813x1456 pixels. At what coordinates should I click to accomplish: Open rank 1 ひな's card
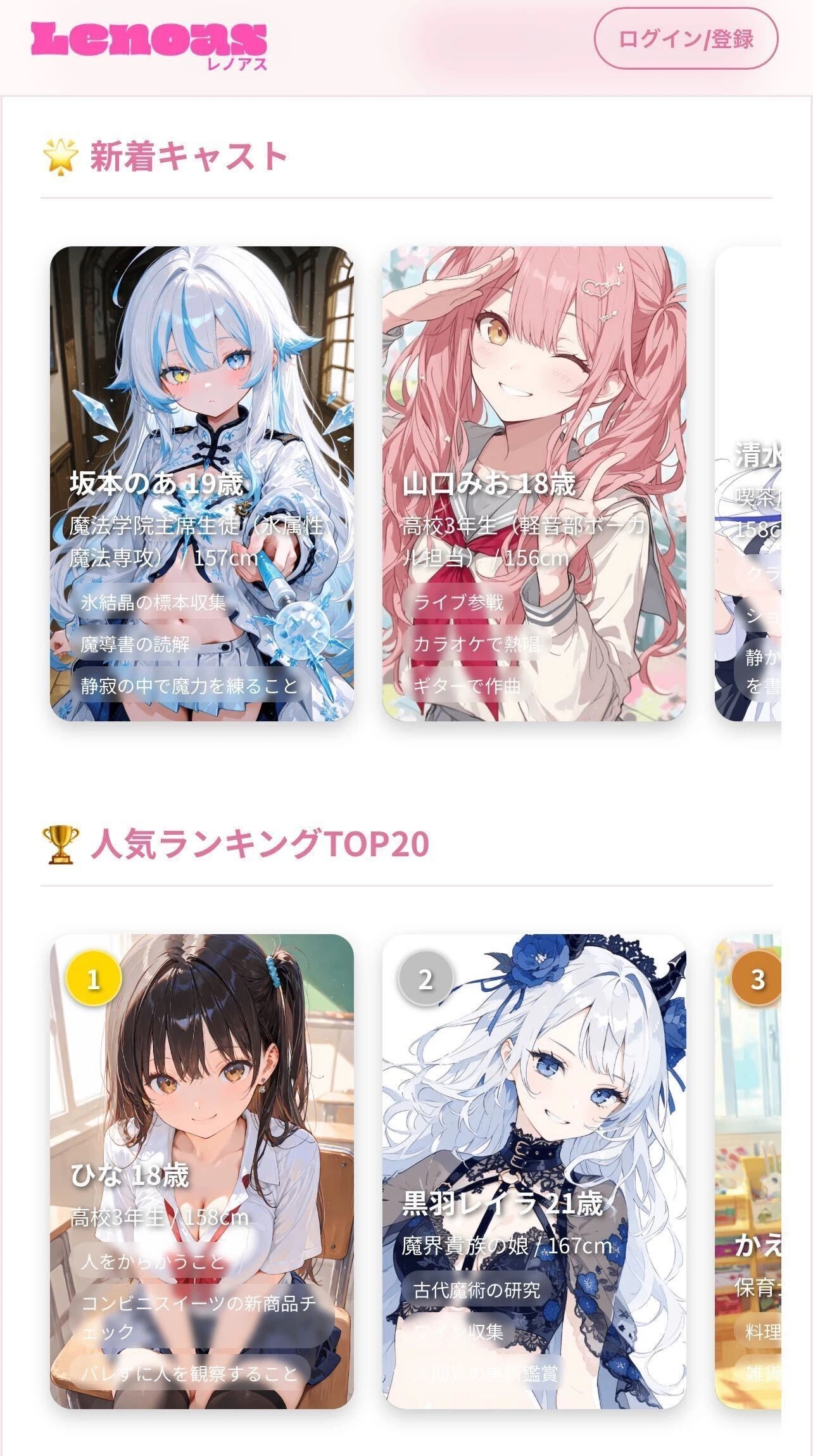[x=202, y=1170]
